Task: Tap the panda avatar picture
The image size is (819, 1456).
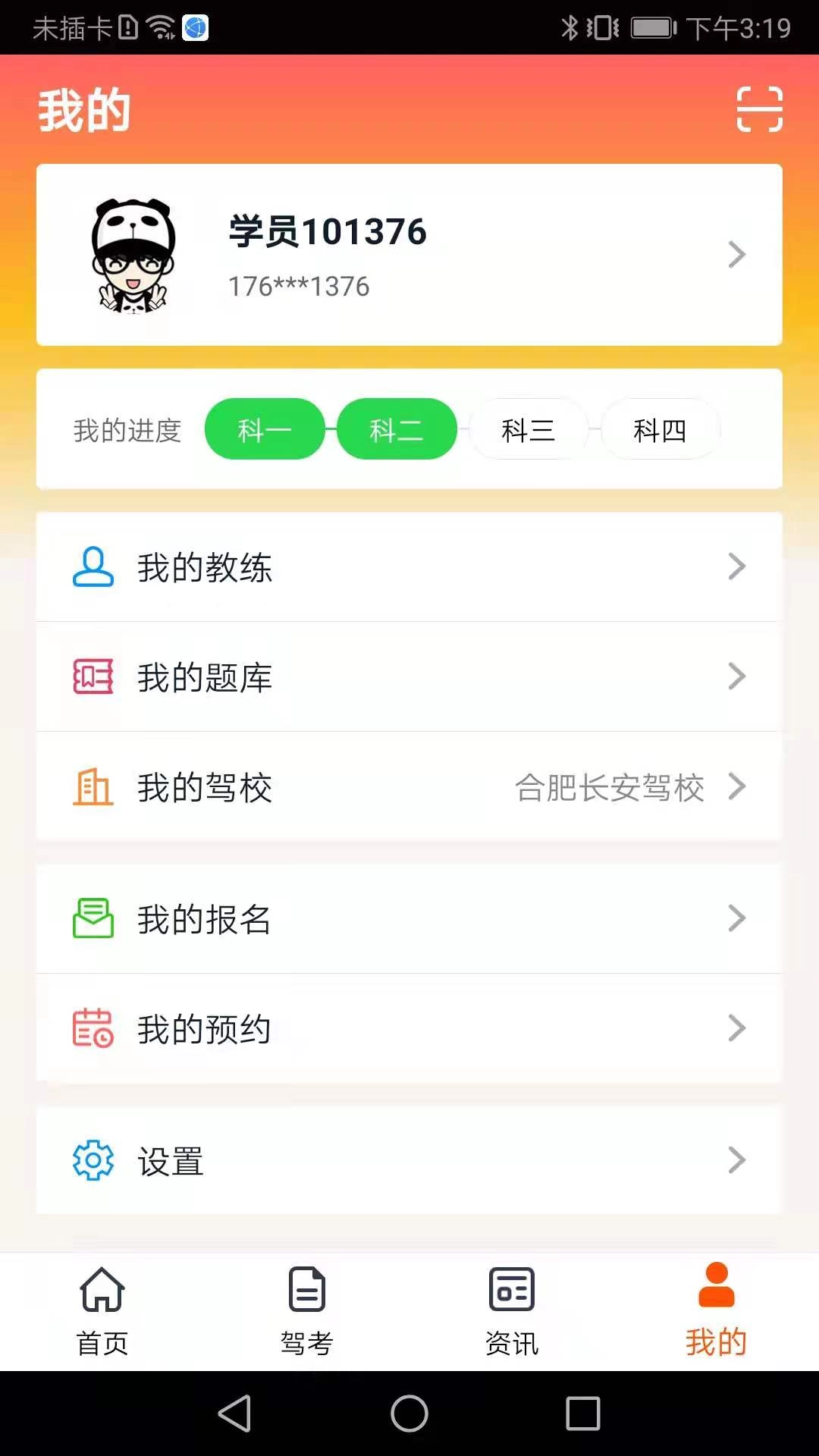Action: tap(131, 254)
